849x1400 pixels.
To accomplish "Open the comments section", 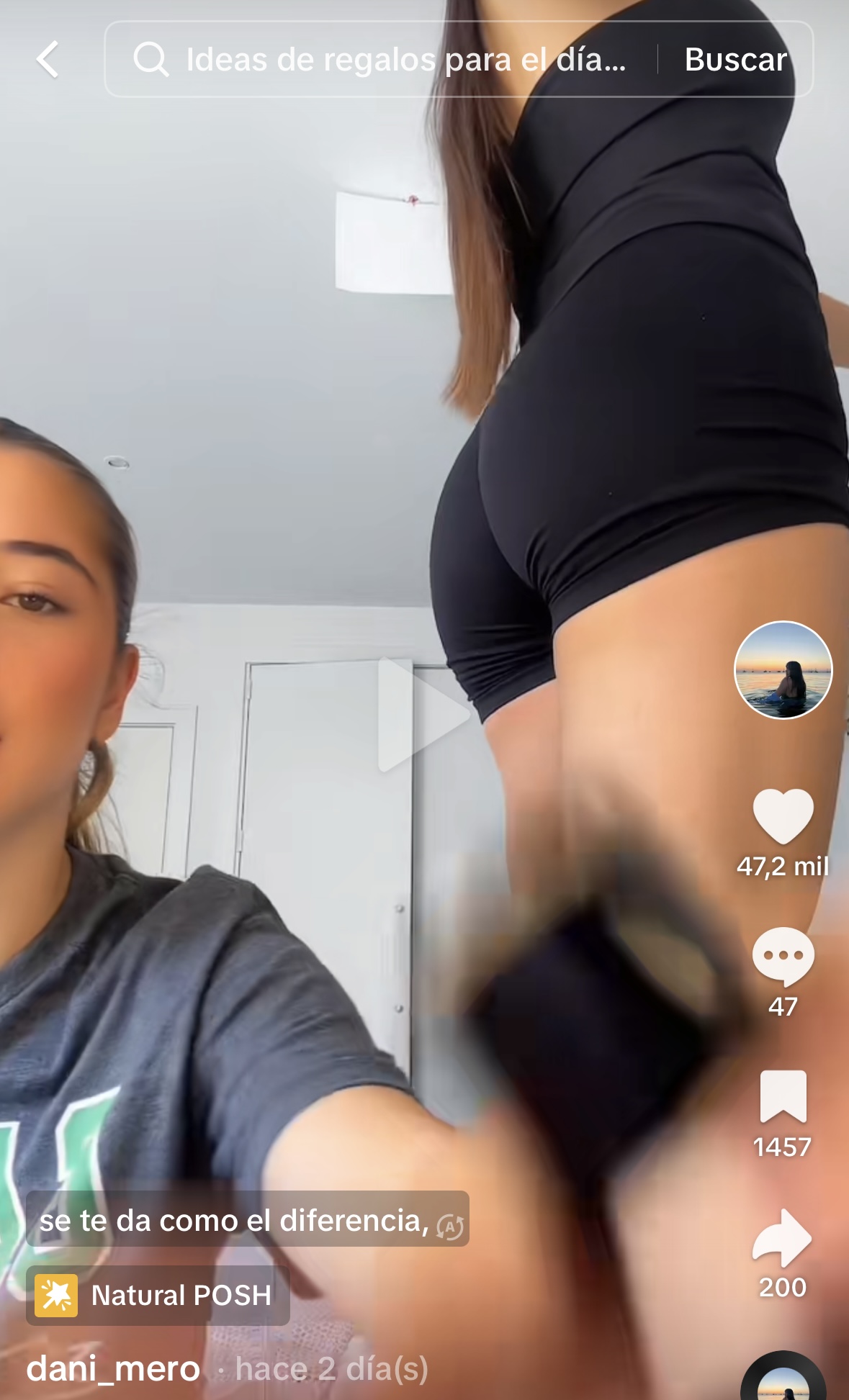I will [783, 956].
